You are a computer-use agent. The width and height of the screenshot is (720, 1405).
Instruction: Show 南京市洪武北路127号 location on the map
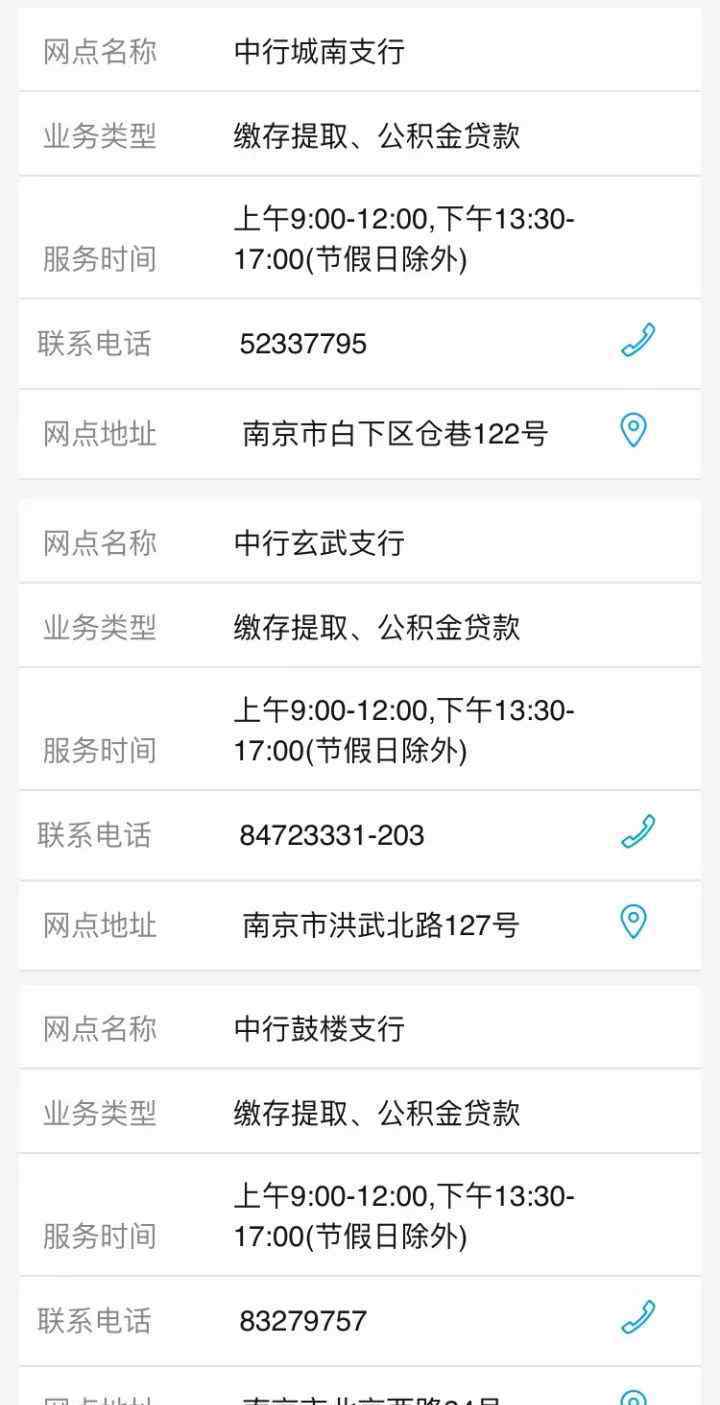[x=634, y=921]
